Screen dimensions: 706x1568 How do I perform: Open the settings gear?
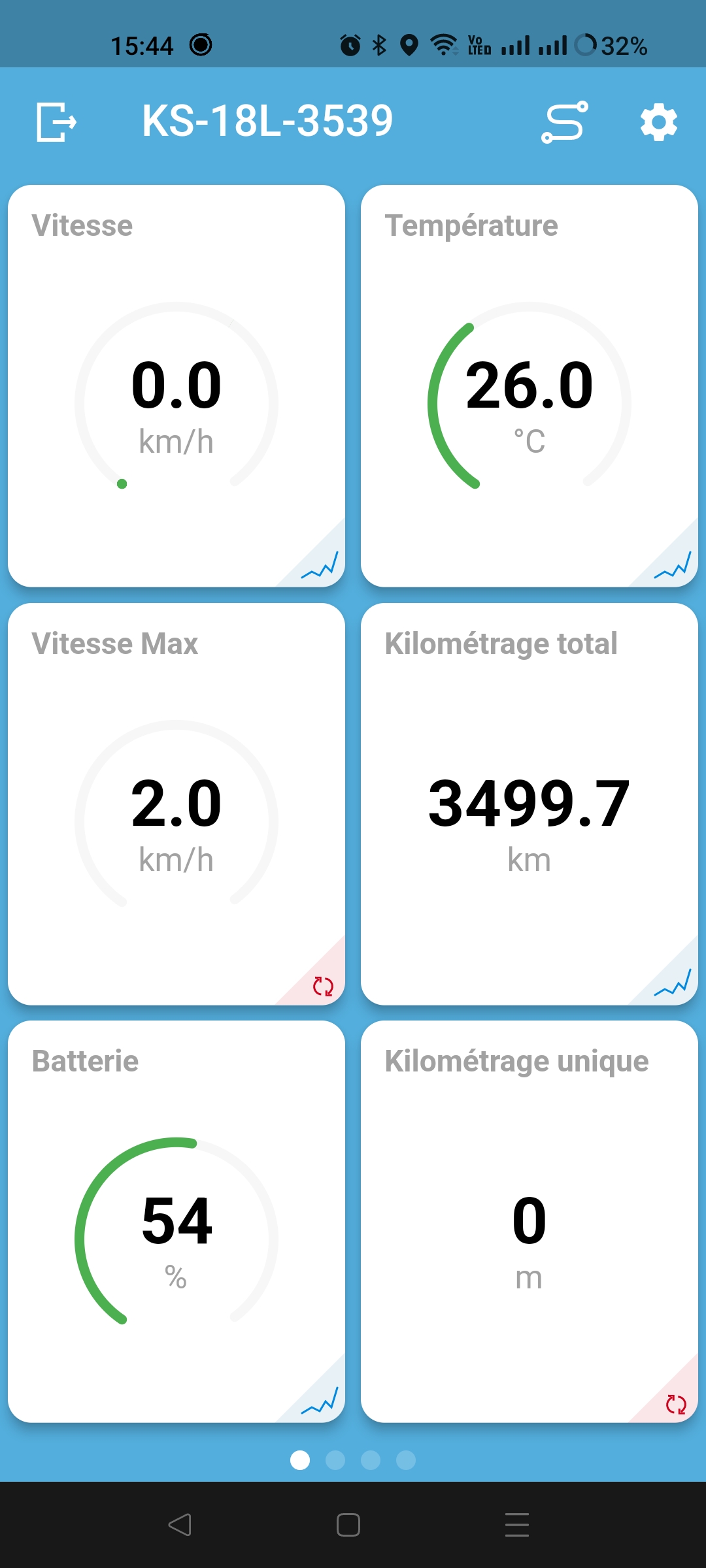coord(658,122)
